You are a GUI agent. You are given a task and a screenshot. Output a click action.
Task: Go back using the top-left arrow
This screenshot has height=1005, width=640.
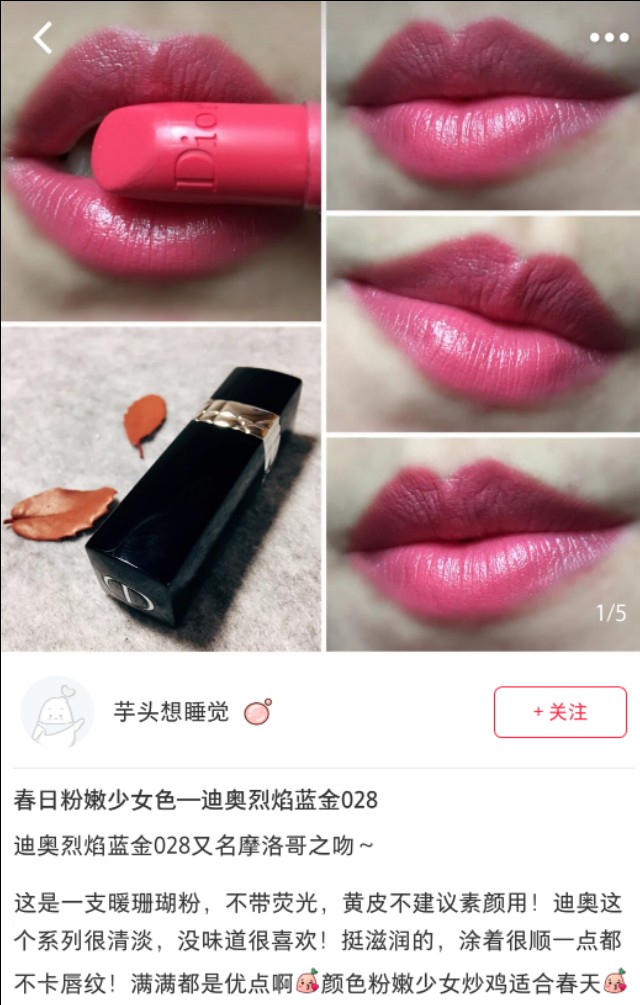click(x=42, y=38)
